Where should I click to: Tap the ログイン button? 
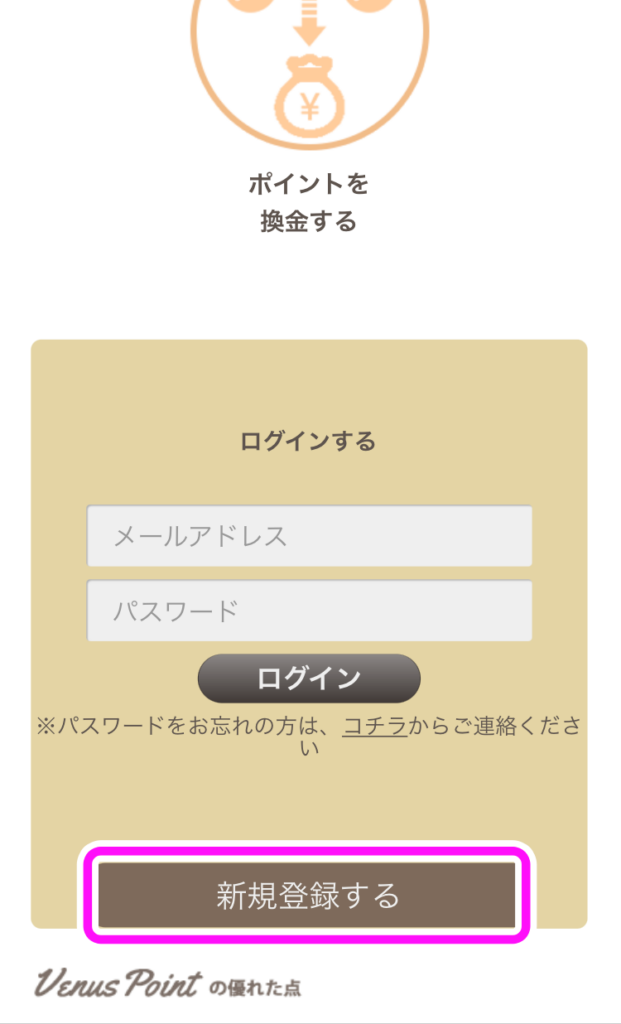pos(309,679)
